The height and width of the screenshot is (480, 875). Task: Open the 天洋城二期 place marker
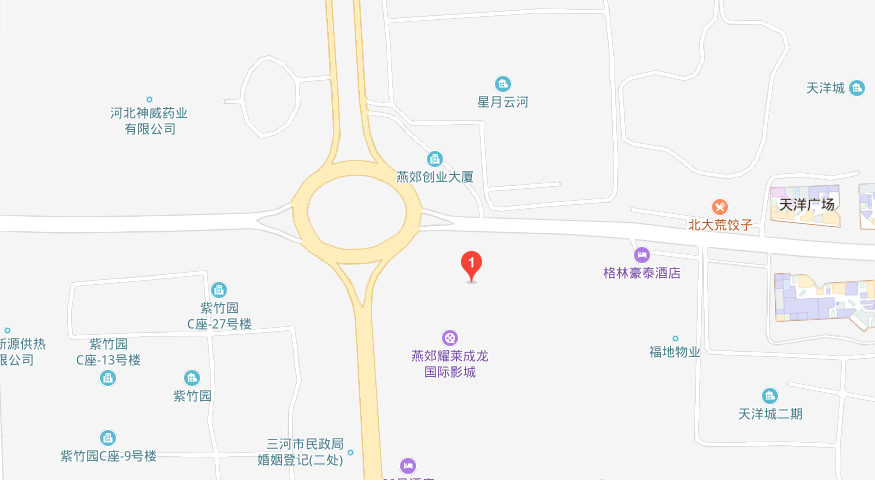click(770, 396)
